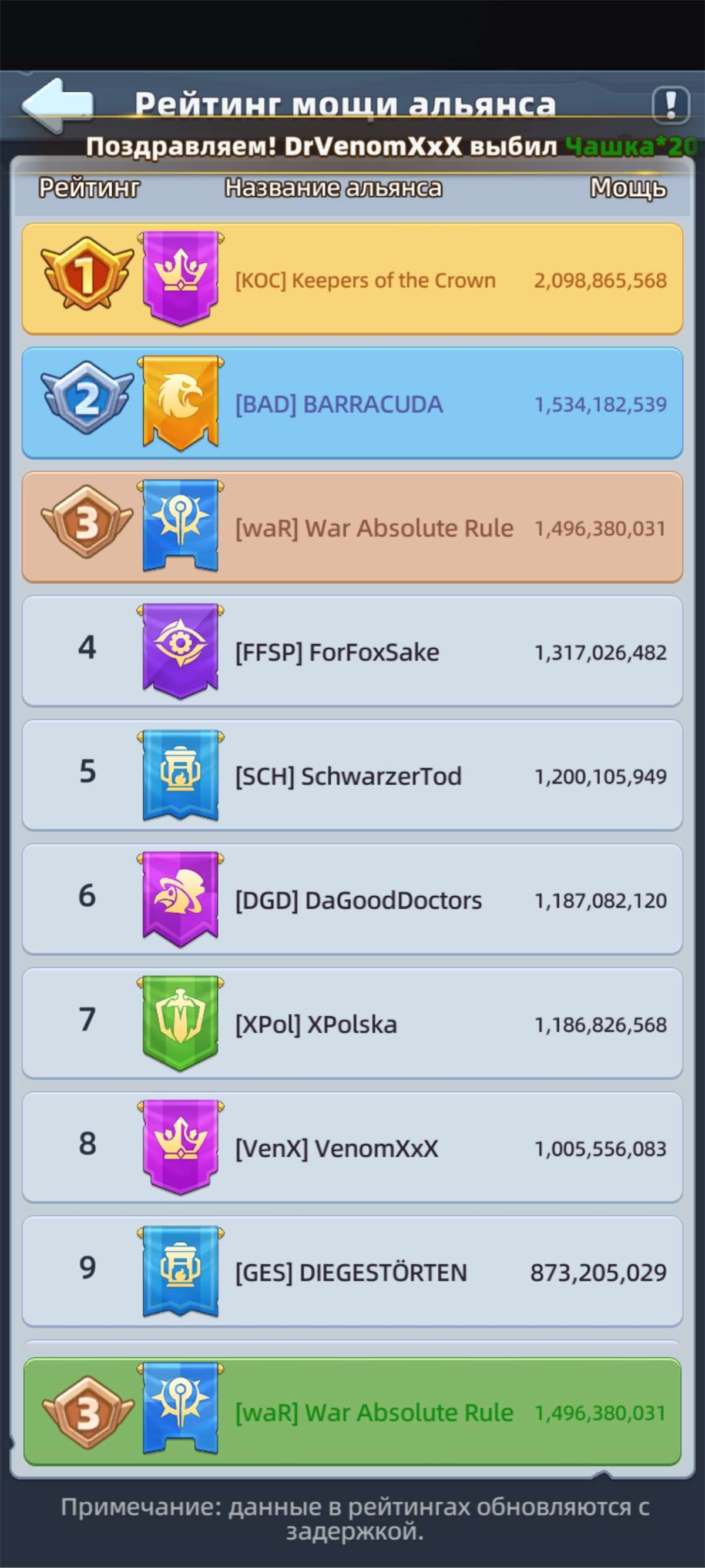View the rank 4 [FFSP] ForFoxSake alliance
Screen dimensions: 705x1568
[352, 651]
